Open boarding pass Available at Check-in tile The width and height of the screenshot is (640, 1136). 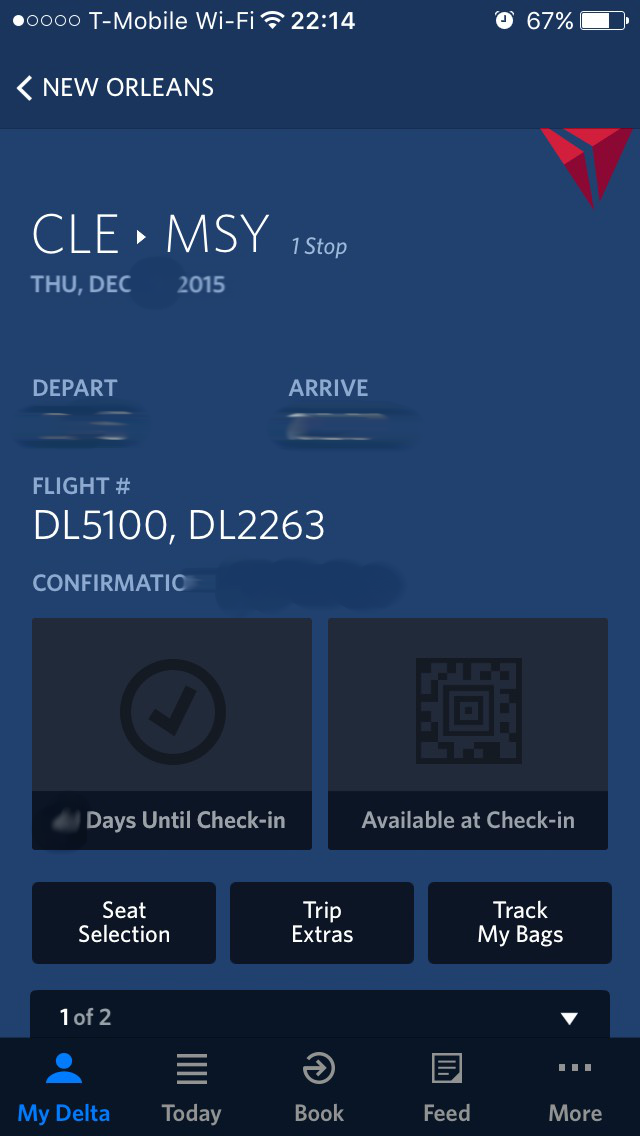coord(467,733)
